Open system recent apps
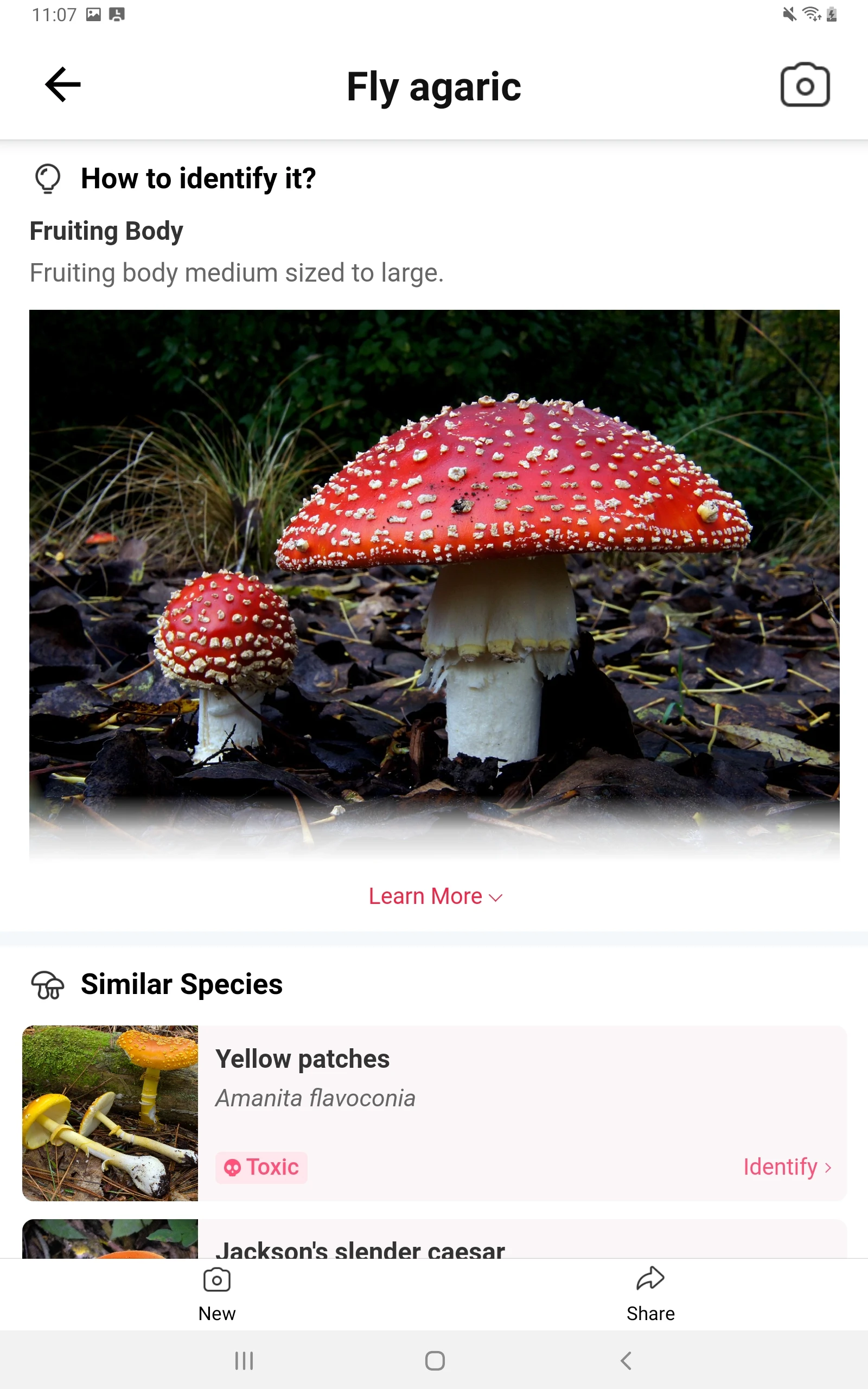 point(244,1360)
